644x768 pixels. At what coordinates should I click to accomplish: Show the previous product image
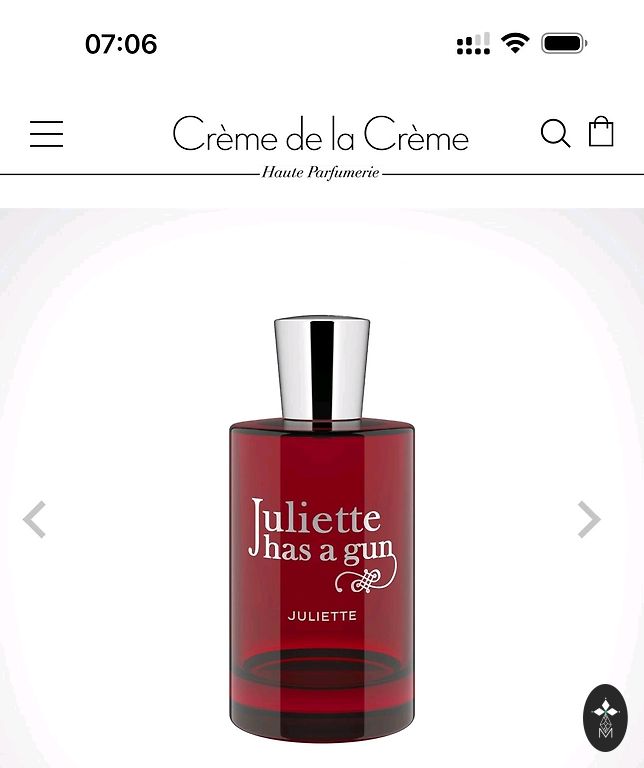coord(35,520)
